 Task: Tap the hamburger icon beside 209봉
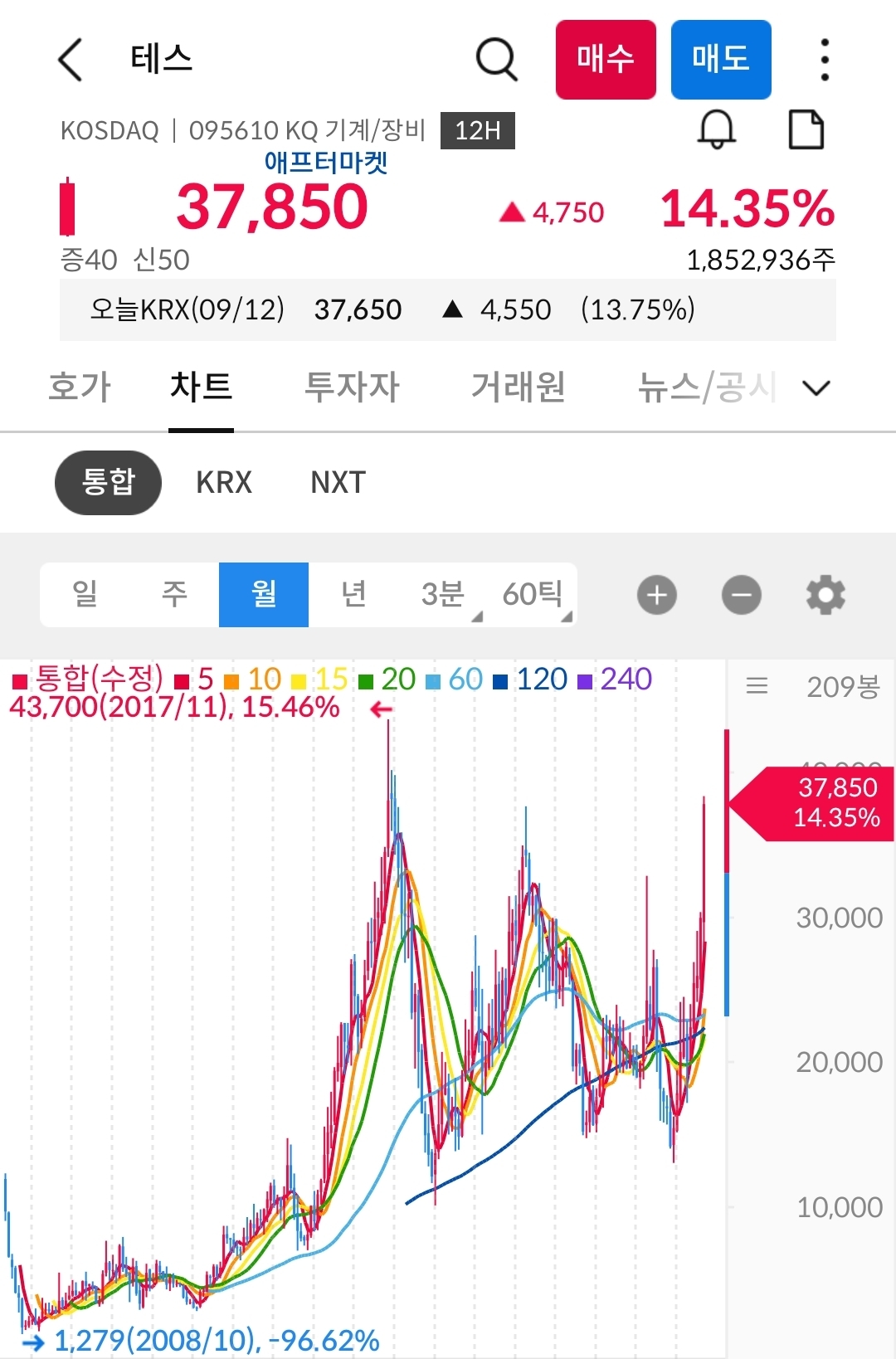pos(757,685)
